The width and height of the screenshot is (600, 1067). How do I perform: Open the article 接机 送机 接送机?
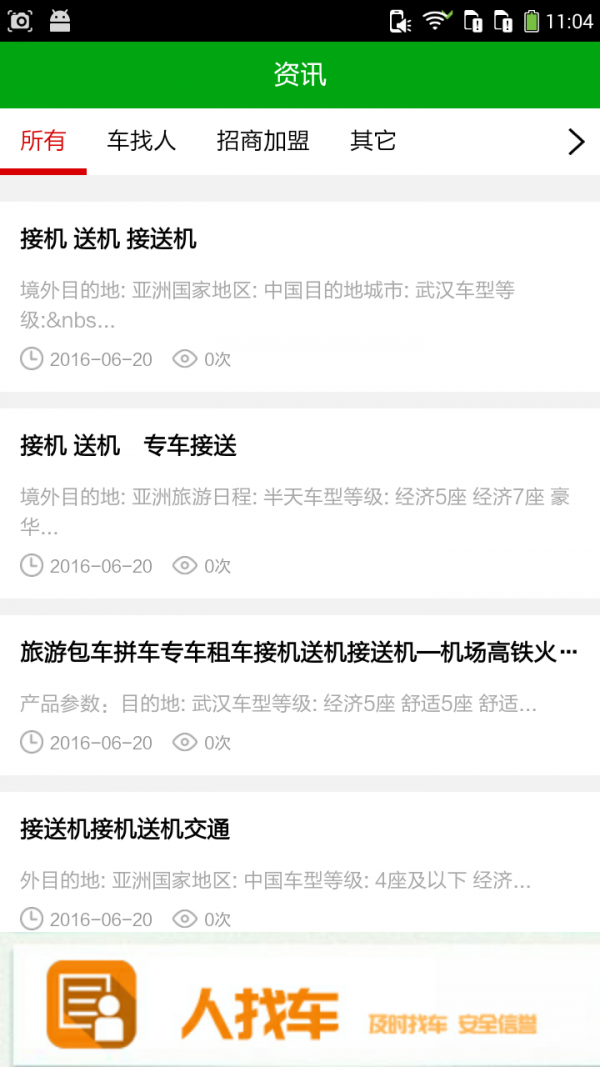(300, 296)
